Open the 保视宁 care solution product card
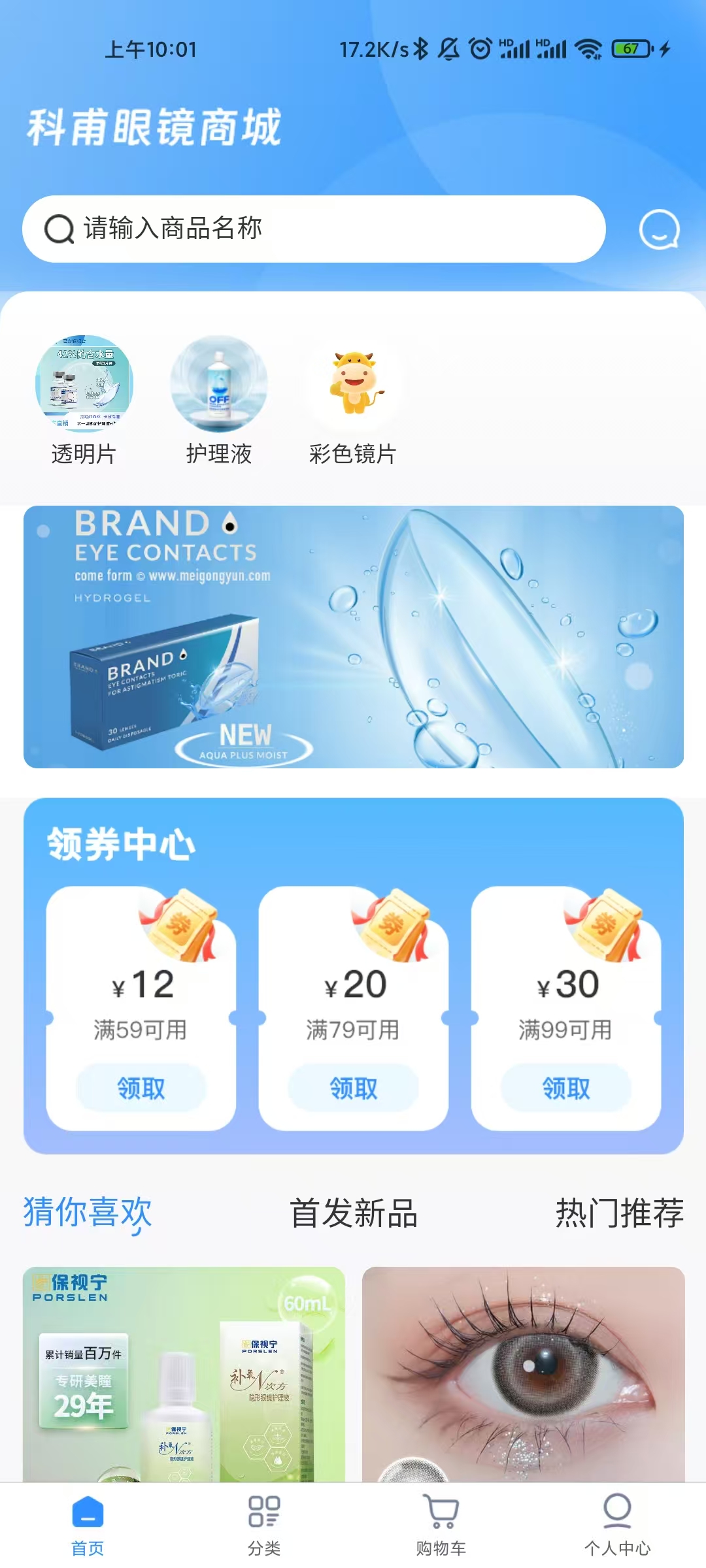This screenshot has width=706, height=1568. coord(184,1372)
